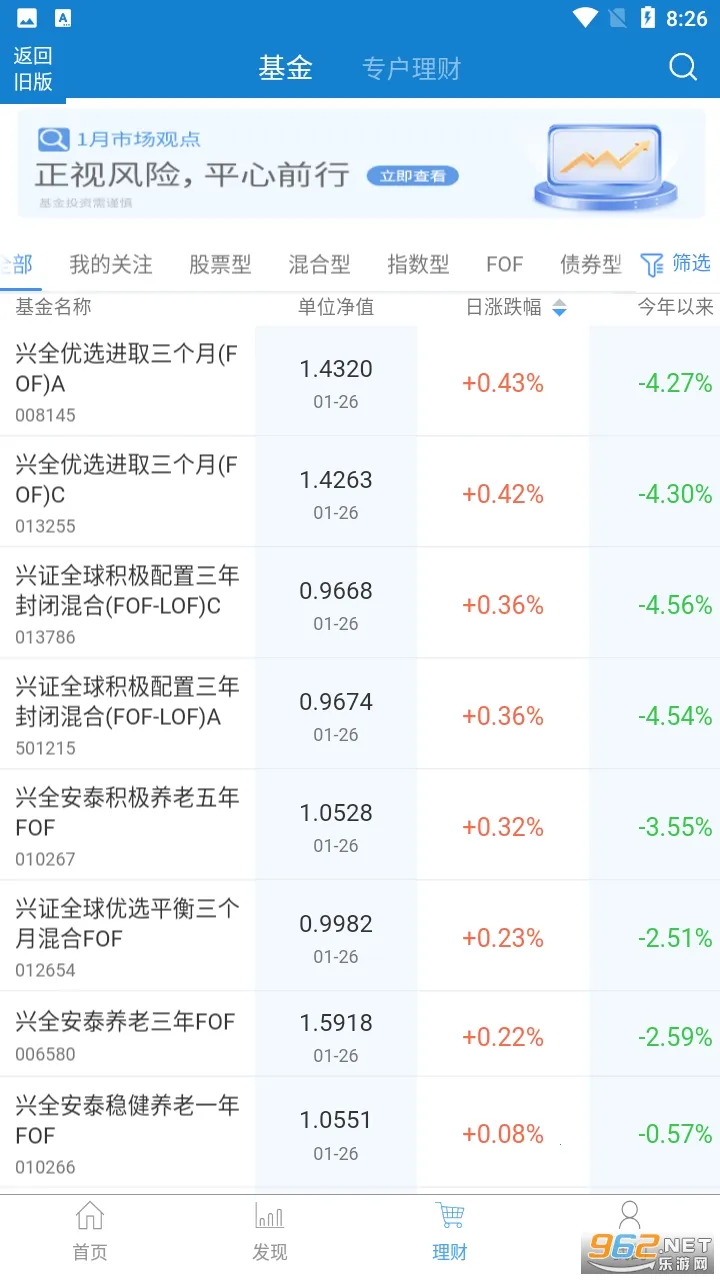Select the 债券型 category tab
Viewport: 720px width, 1280px height.
(x=590, y=264)
